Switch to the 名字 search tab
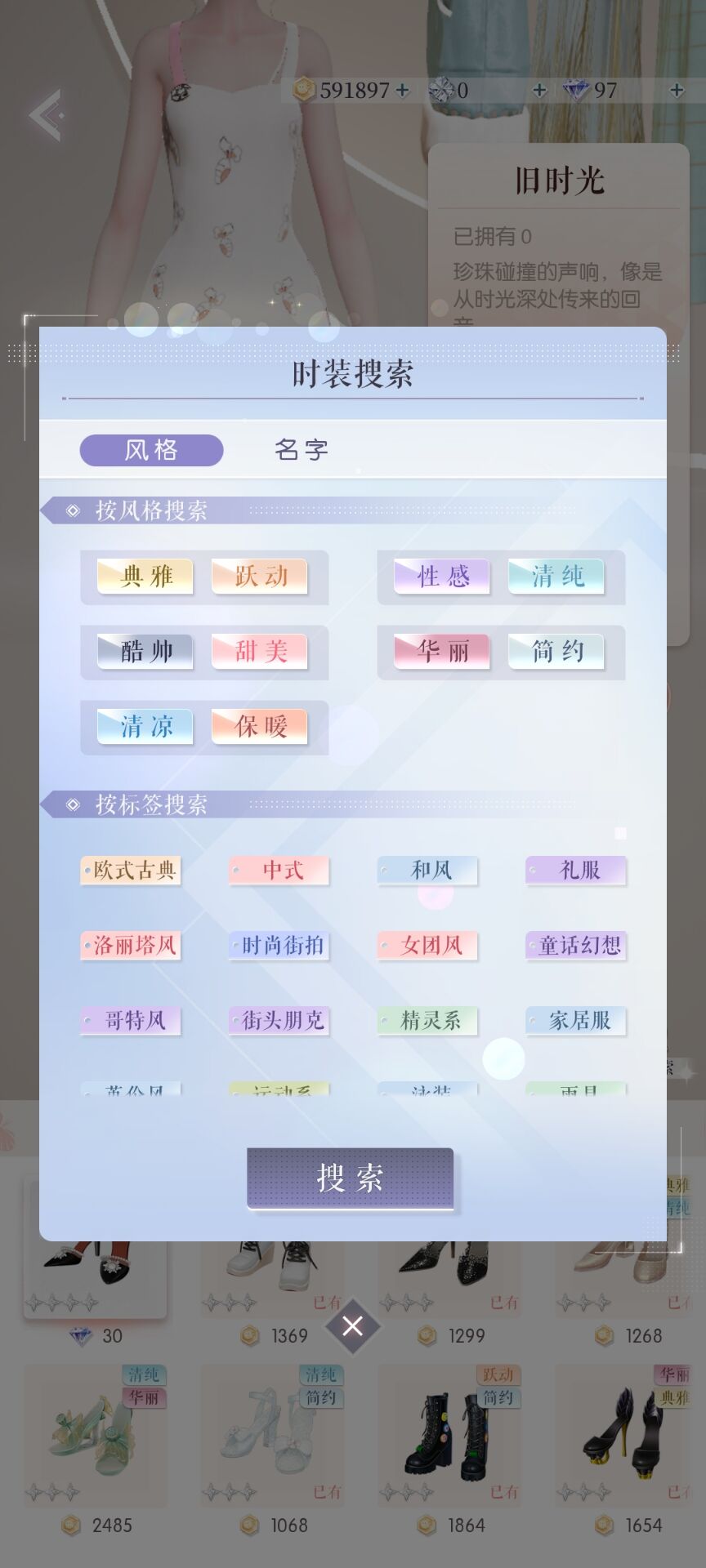The image size is (706, 1568). (302, 450)
